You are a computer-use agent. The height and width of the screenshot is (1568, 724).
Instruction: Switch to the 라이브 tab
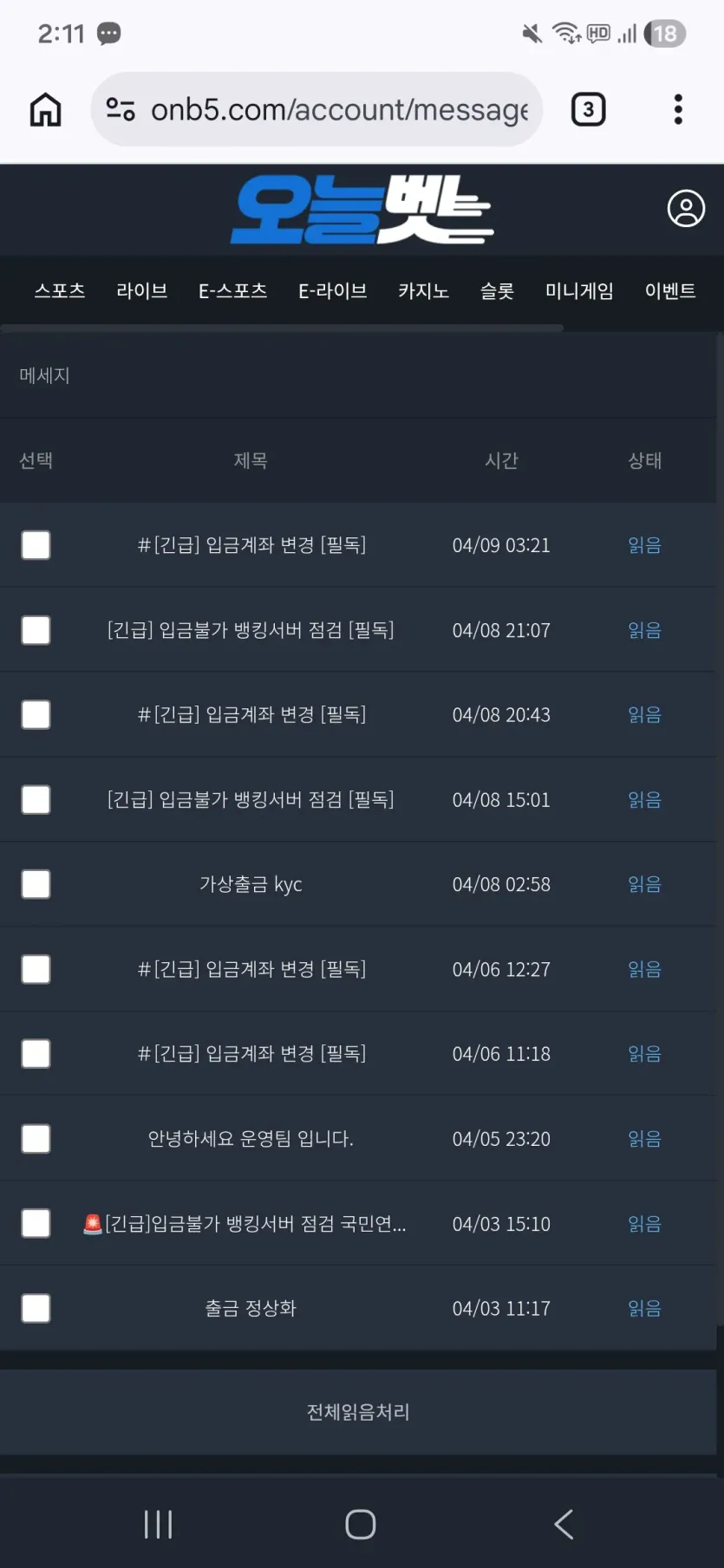pos(142,291)
